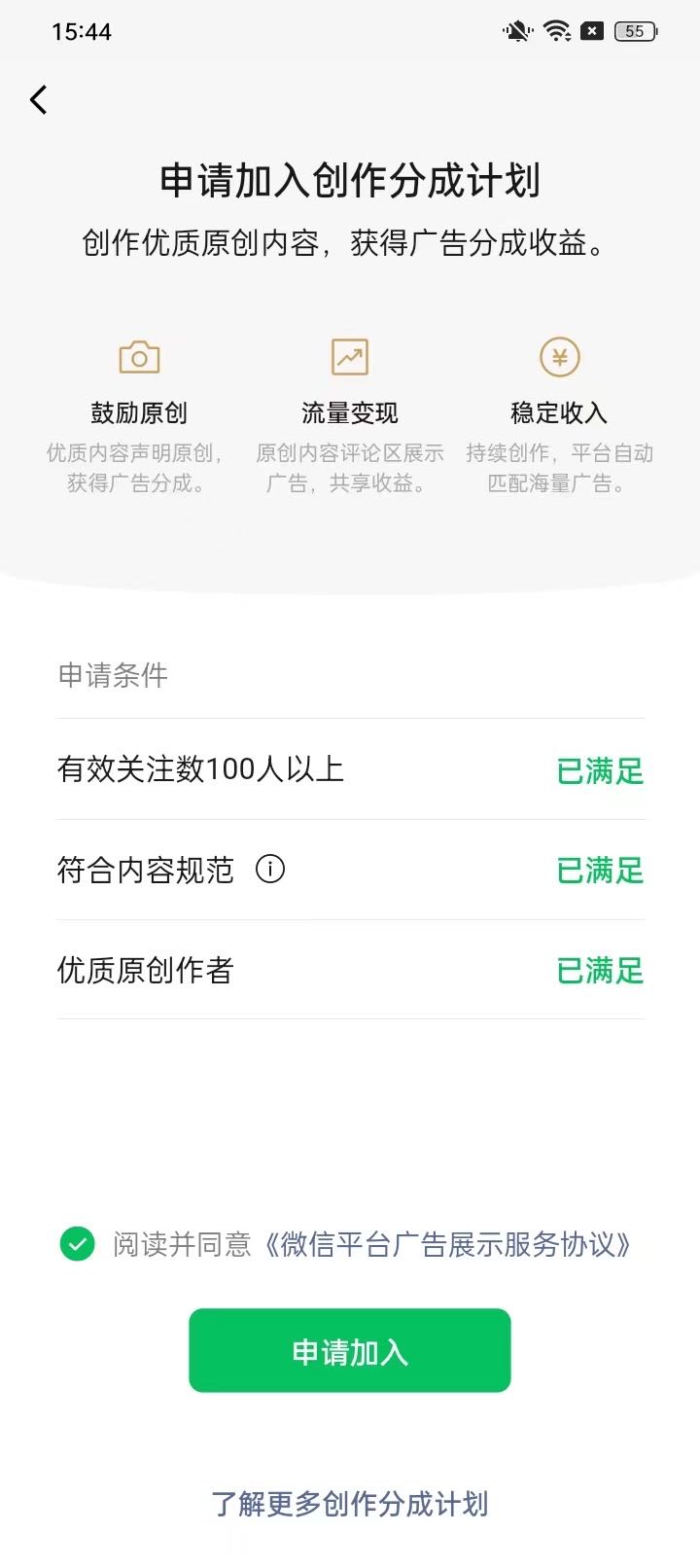Open 了解更多创作分成计划 link
The width and height of the screenshot is (700, 1568).
click(x=349, y=1504)
